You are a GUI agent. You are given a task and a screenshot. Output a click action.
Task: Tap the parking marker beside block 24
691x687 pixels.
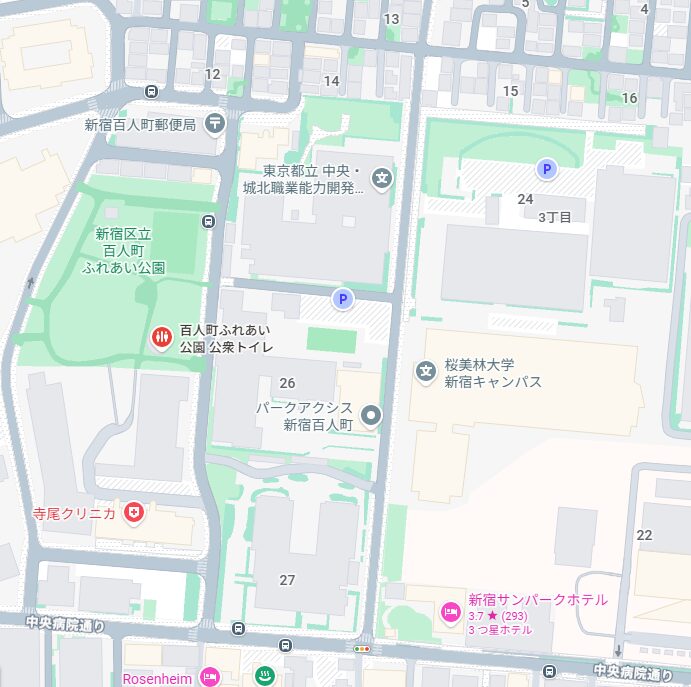(x=546, y=170)
